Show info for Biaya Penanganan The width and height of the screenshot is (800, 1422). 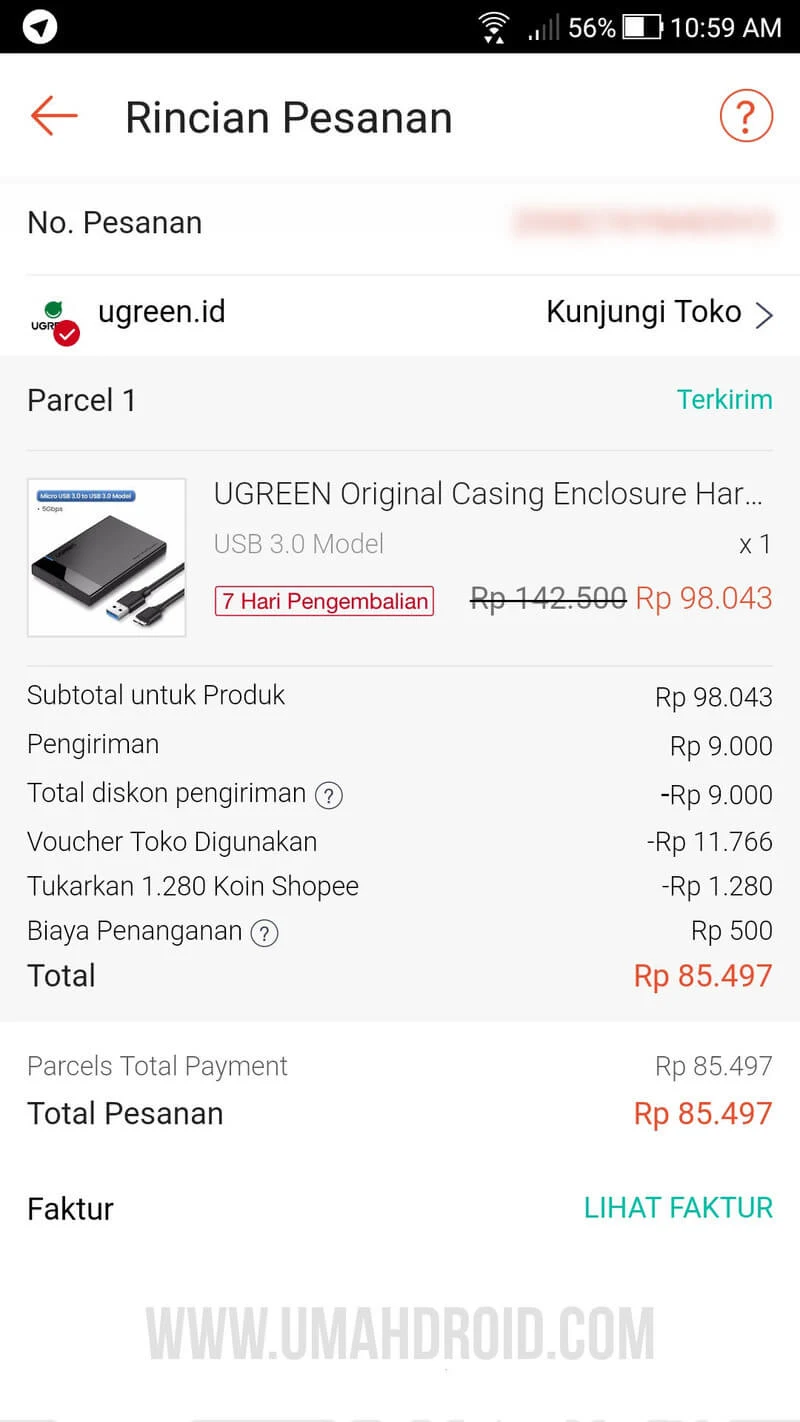tap(264, 934)
